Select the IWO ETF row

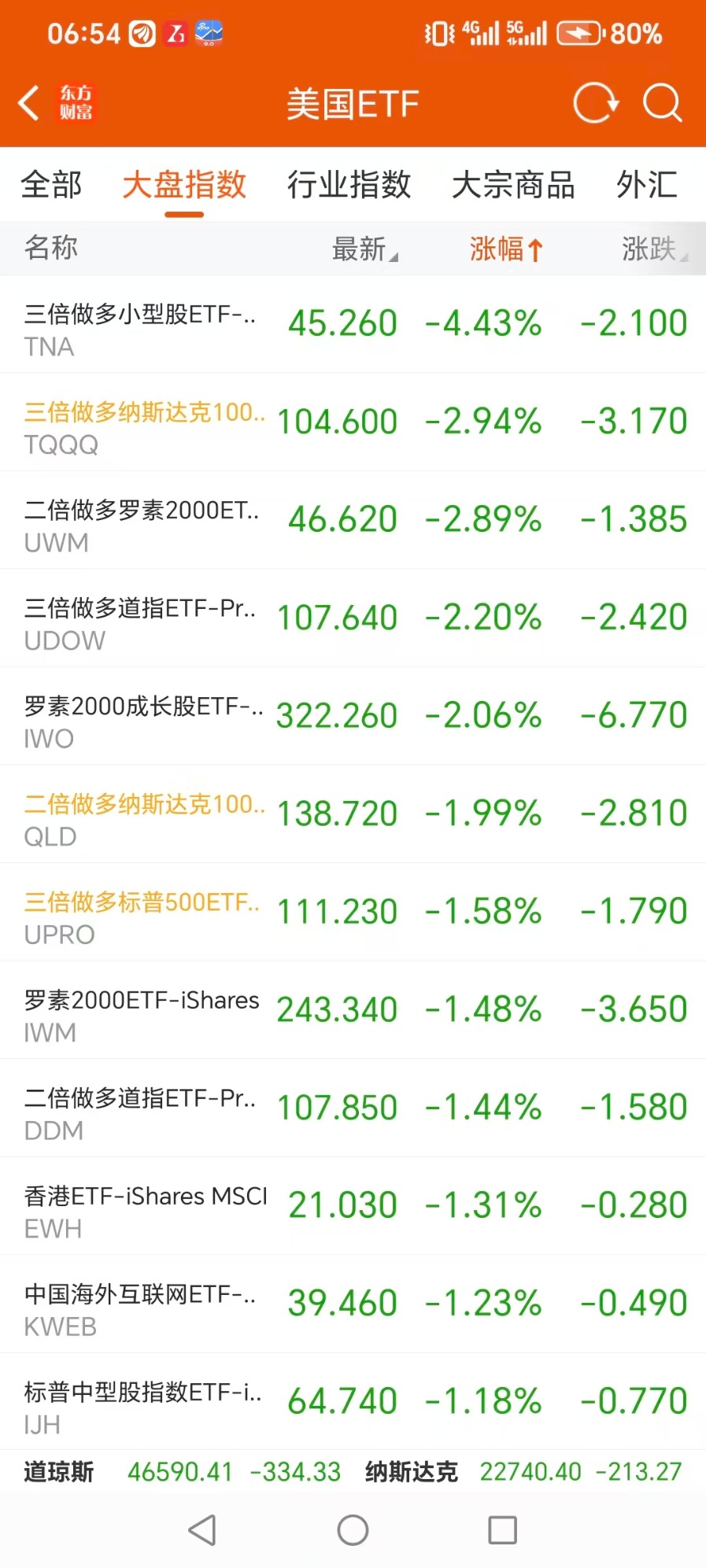(x=353, y=716)
